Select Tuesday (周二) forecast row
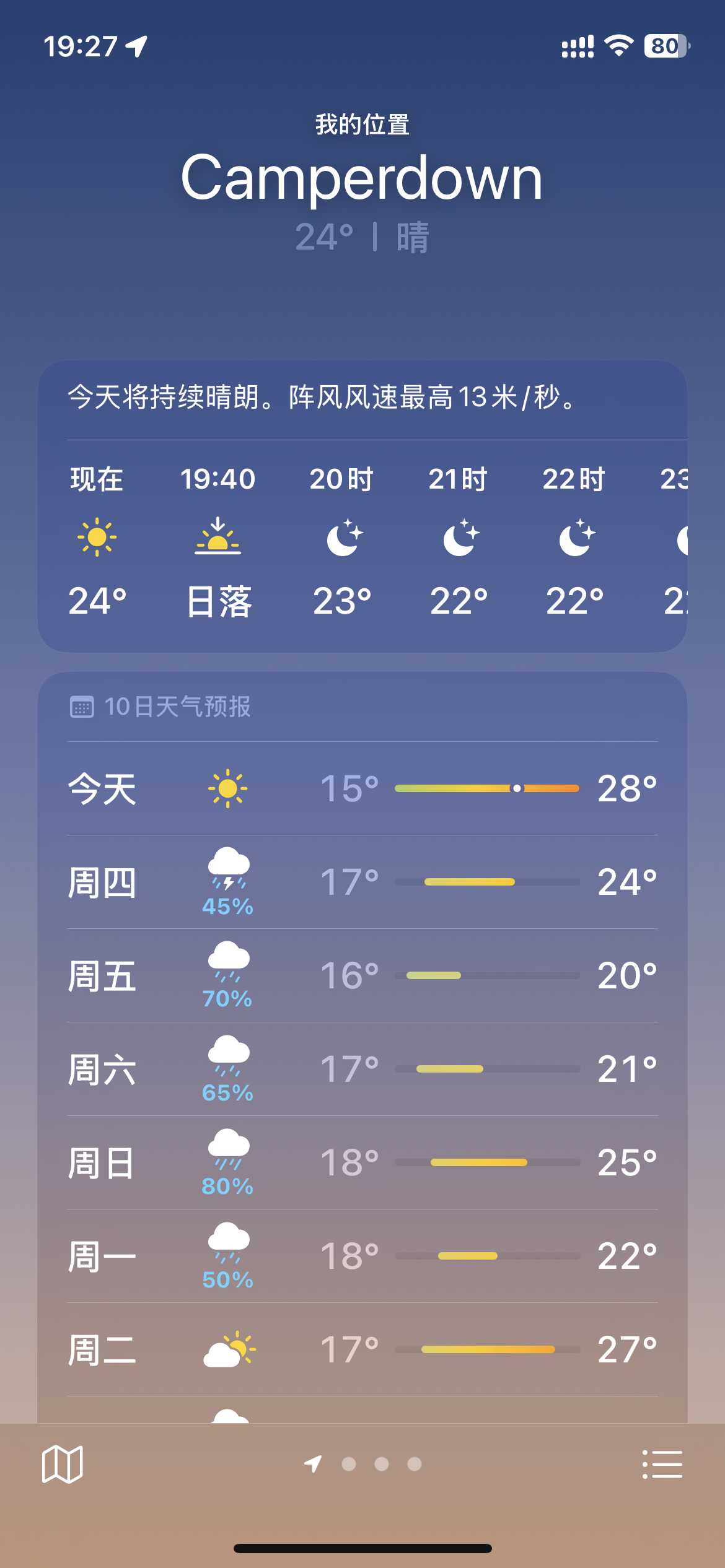This screenshot has width=725, height=1568. [362, 1349]
